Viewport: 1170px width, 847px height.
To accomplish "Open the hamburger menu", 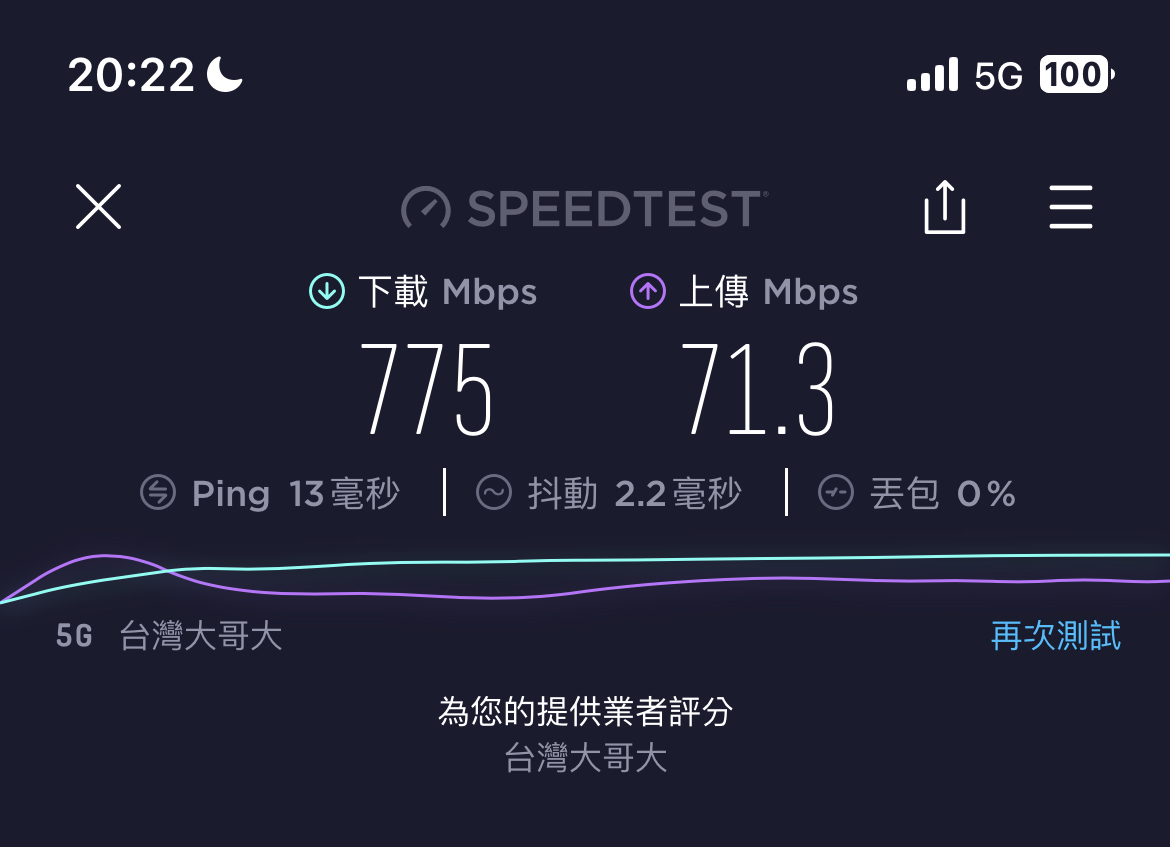I will [1071, 208].
